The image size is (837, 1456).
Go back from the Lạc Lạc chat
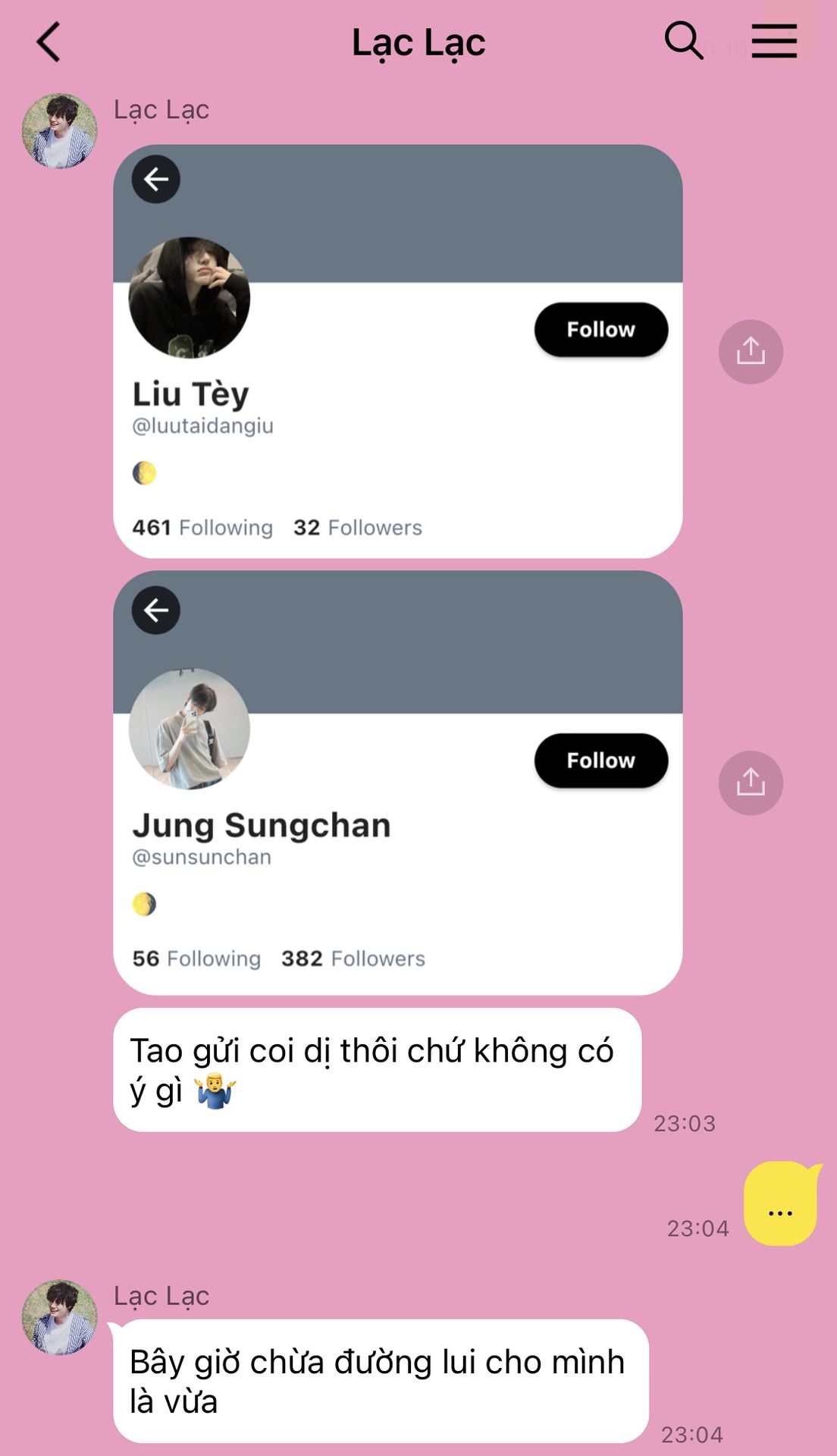tap(49, 42)
